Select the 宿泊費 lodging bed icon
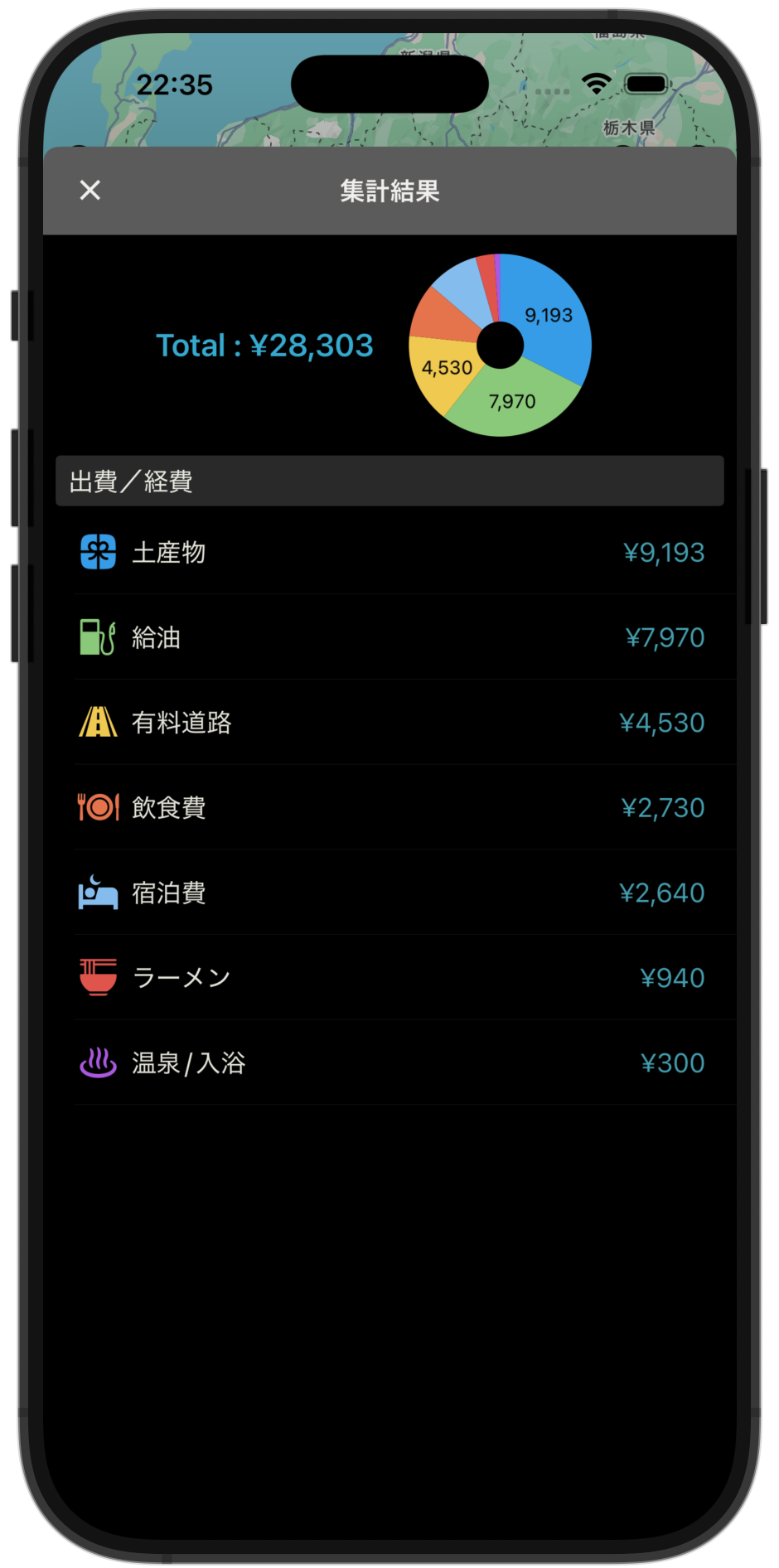Screen dimensions: 779x1568 [x=97, y=893]
